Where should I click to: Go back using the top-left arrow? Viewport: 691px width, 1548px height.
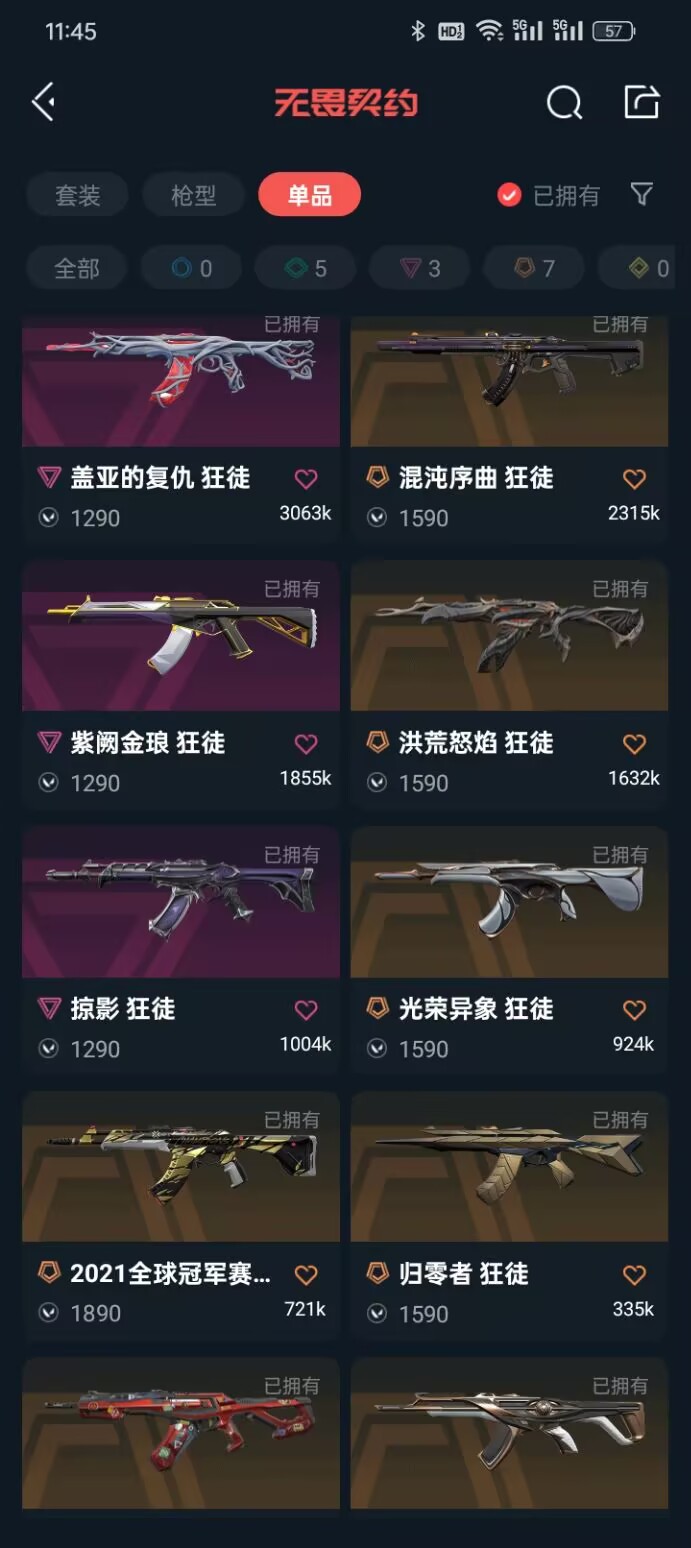(43, 102)
